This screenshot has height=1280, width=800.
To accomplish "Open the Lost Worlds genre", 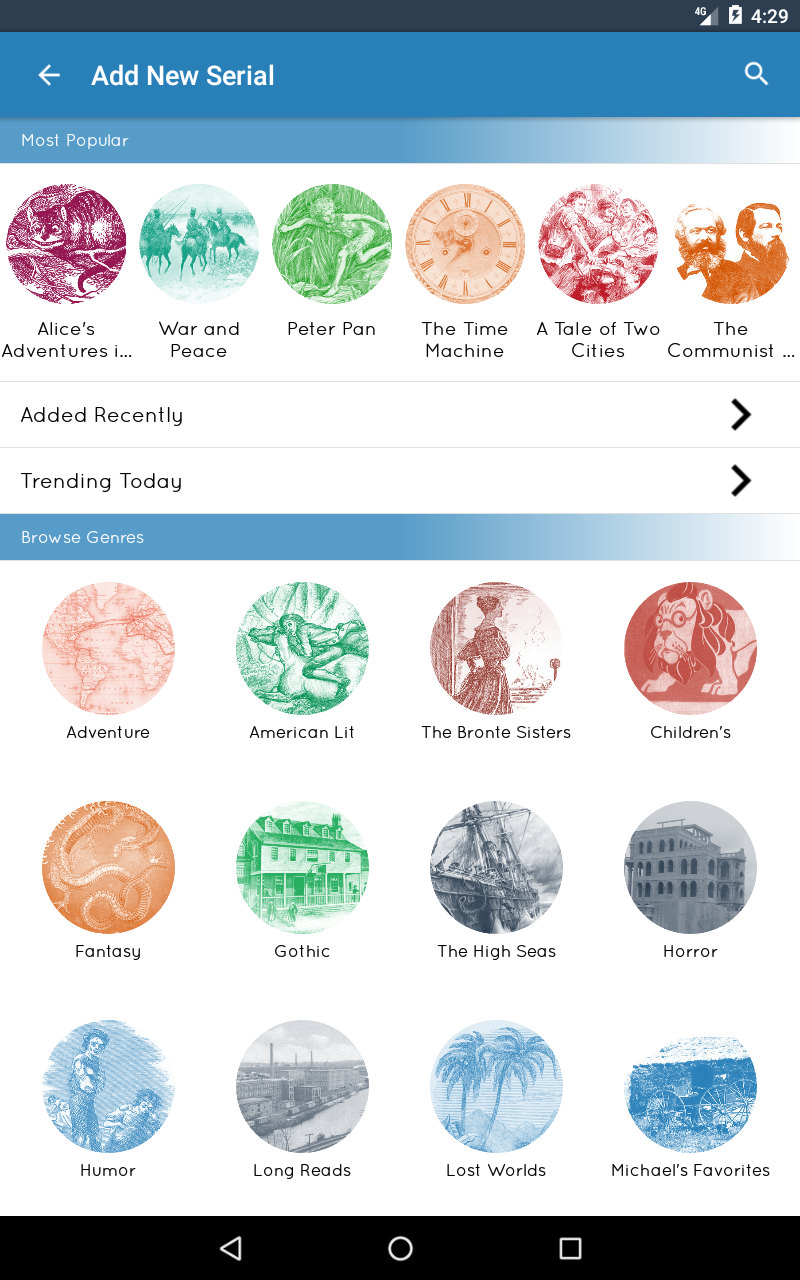I will [x=496, y=1086].
